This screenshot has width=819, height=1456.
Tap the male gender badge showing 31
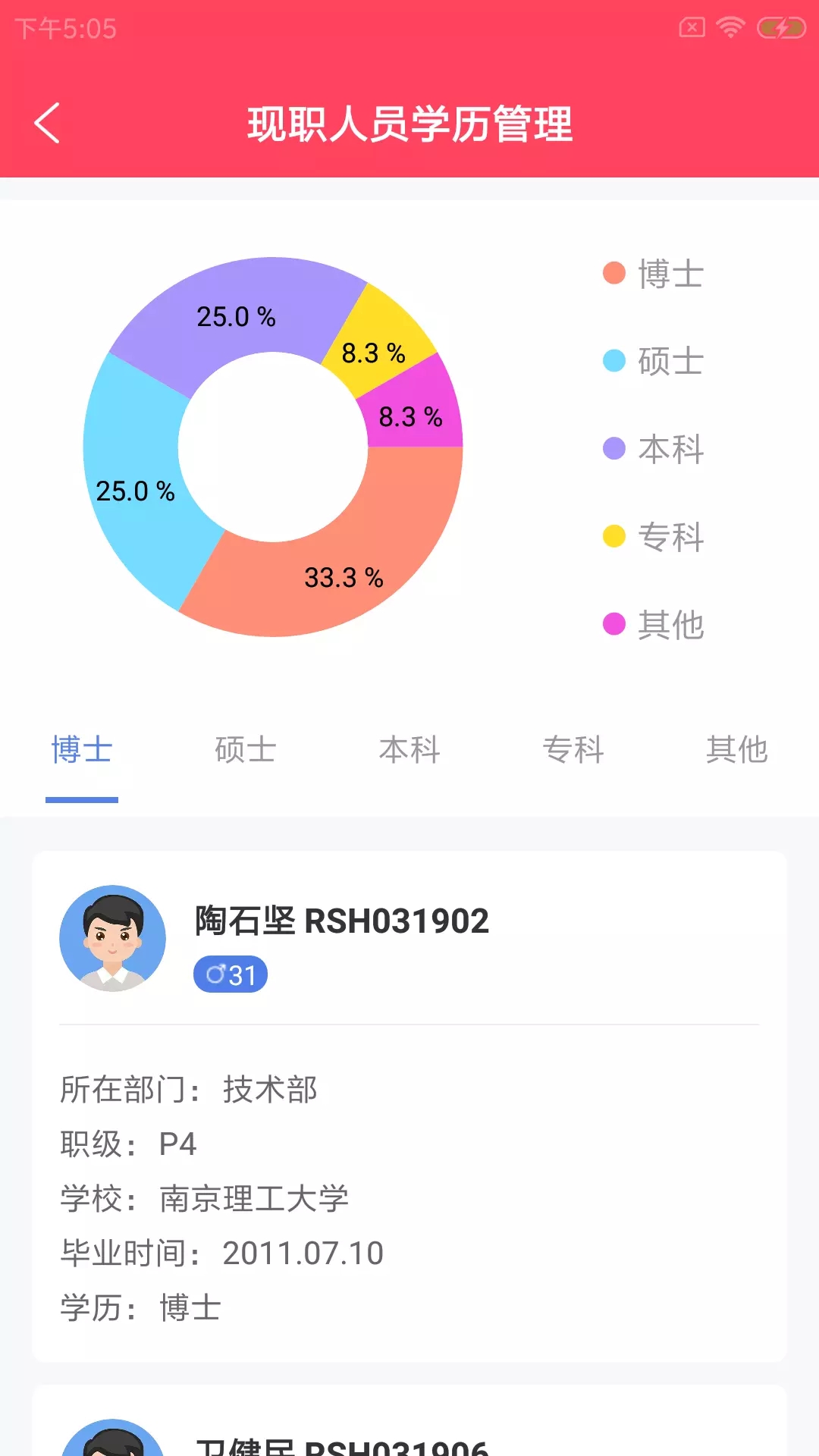(x=230, y=974)
